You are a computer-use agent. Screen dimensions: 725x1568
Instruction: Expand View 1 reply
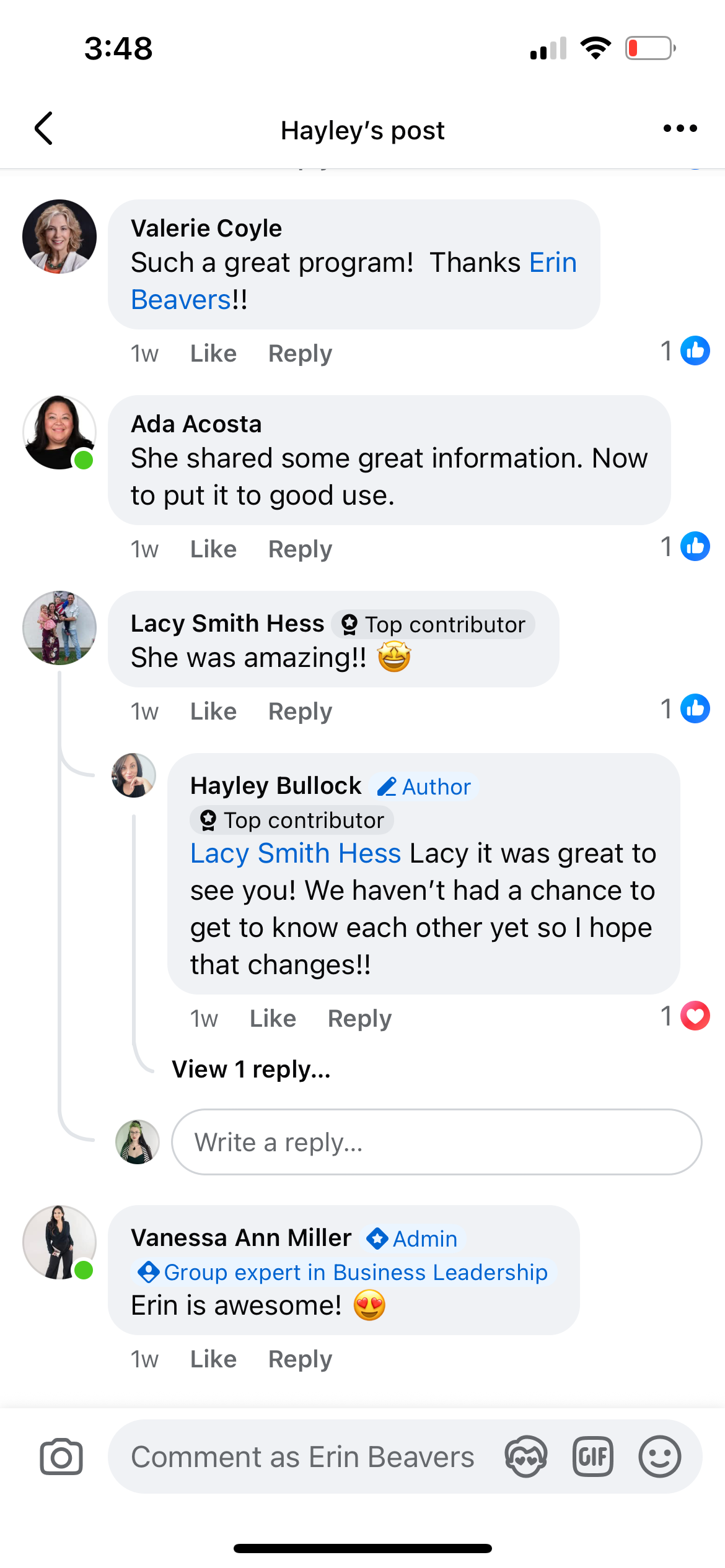pyautogui.click(x=251, y=1069)
